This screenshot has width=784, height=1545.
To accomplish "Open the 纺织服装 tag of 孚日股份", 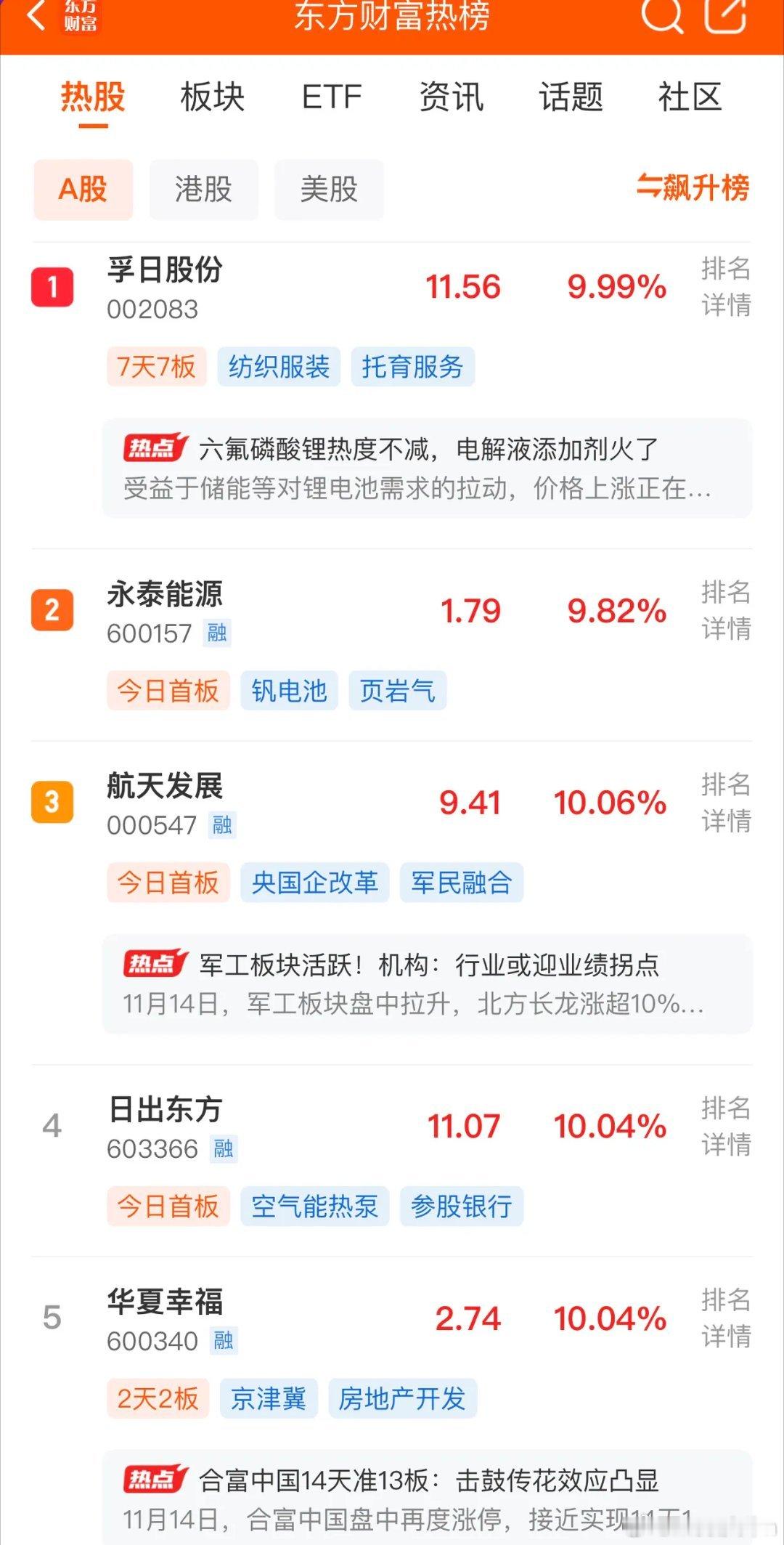I will coord(278,368).
